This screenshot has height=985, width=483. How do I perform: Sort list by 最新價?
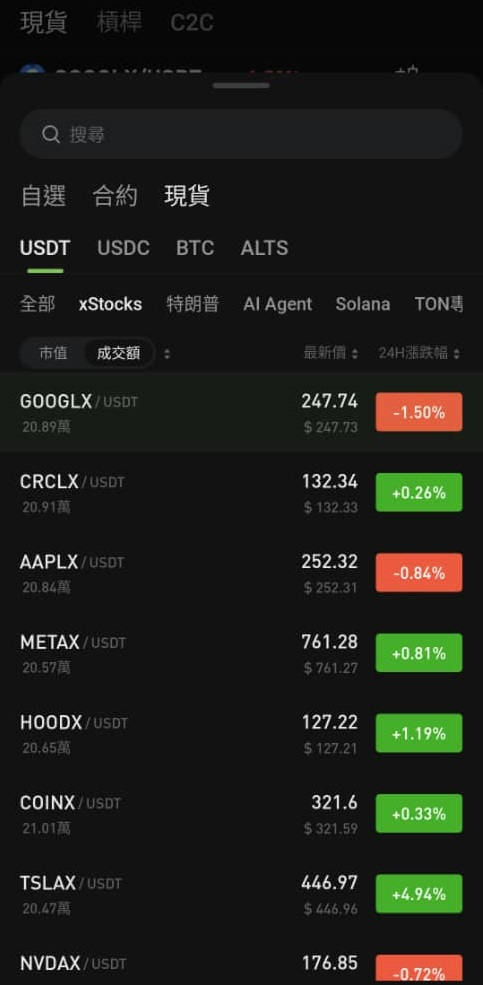point(331,353)
